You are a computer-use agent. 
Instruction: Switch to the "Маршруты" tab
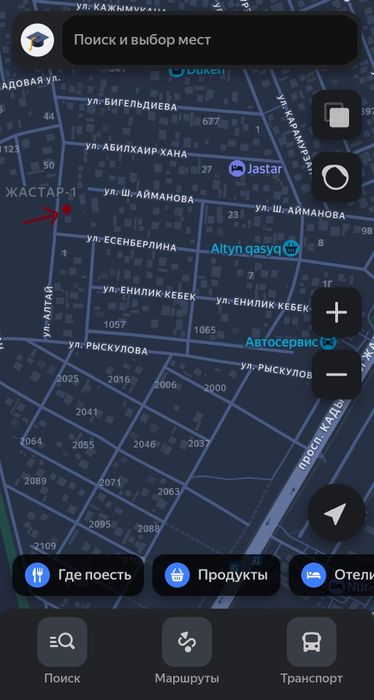[x=187, y=651]
